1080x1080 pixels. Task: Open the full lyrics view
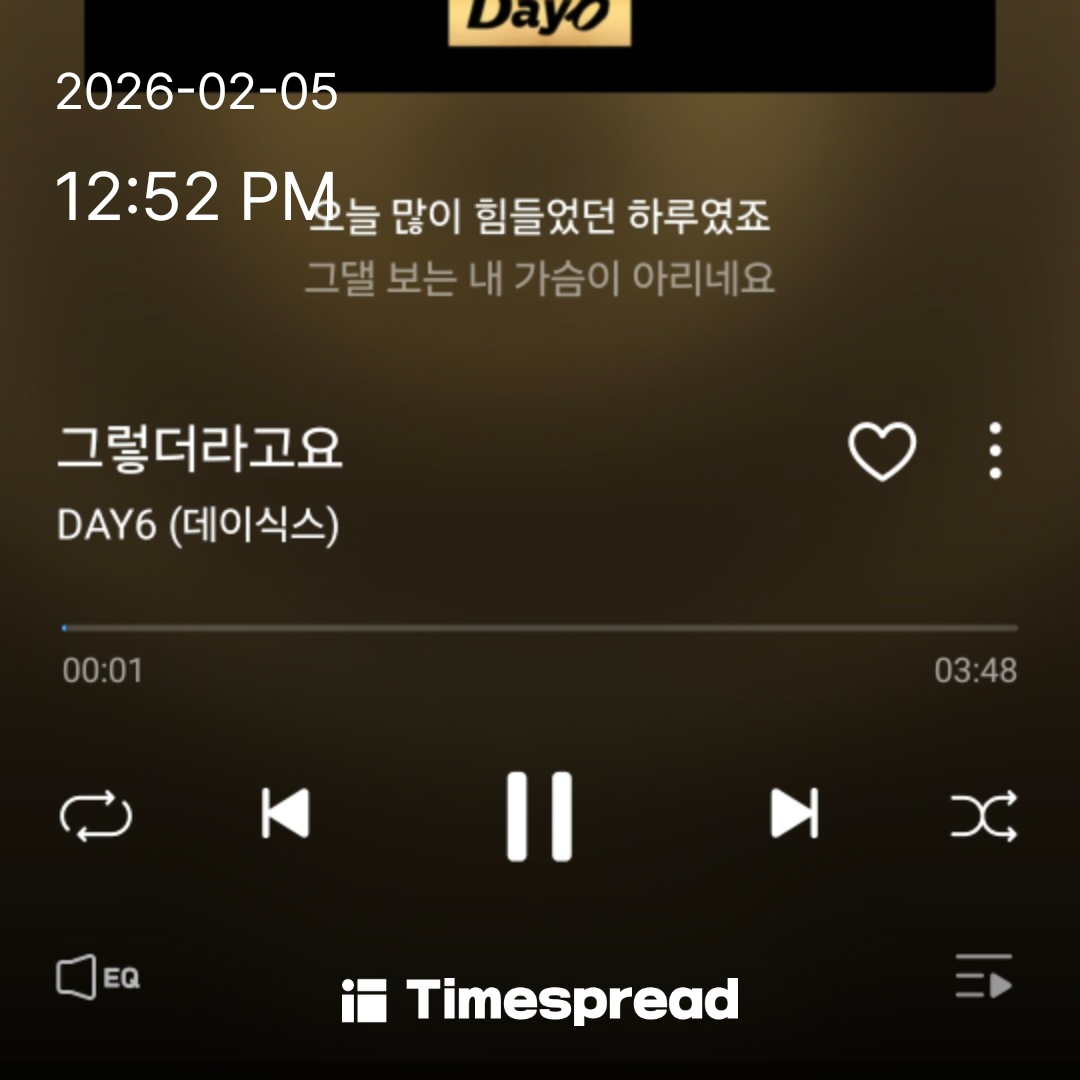[x=540, y=247]
